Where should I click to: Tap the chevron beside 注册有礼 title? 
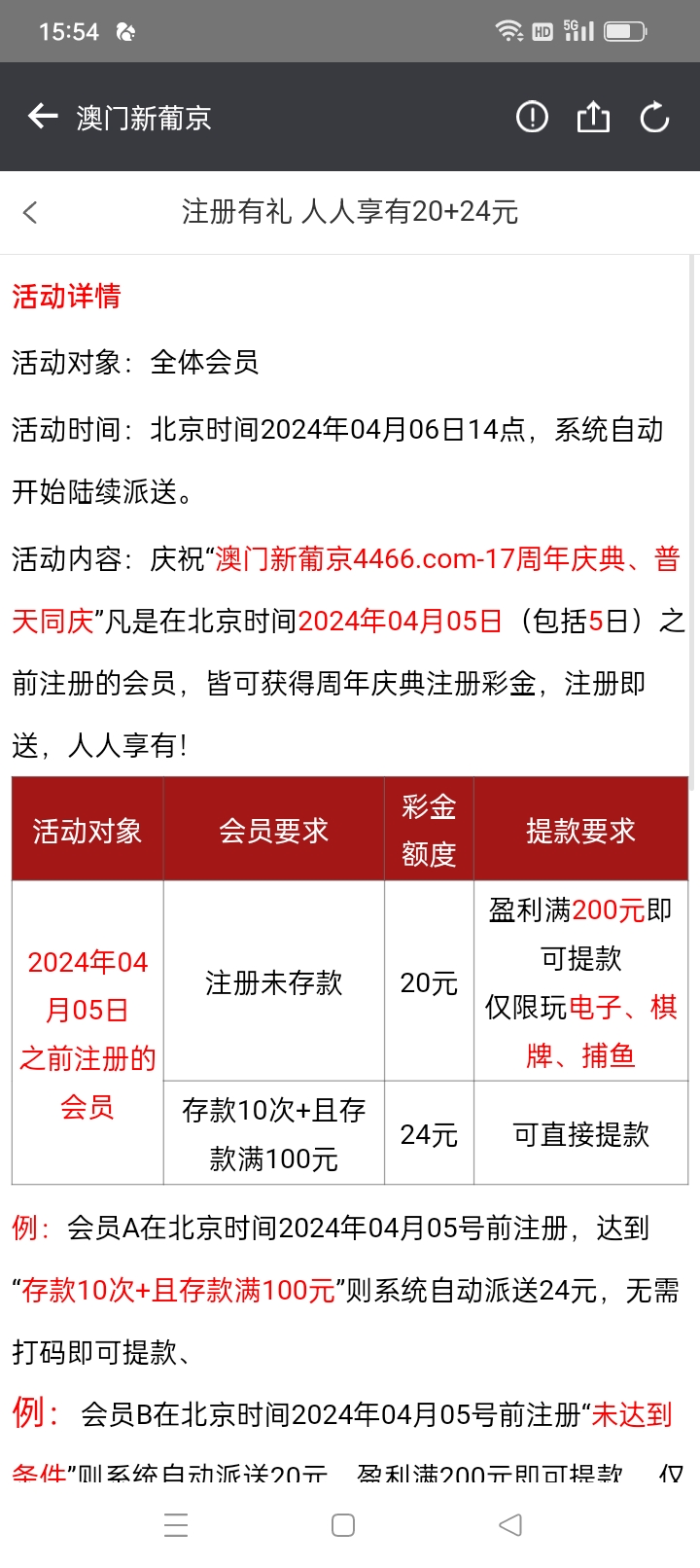point(31,212)
